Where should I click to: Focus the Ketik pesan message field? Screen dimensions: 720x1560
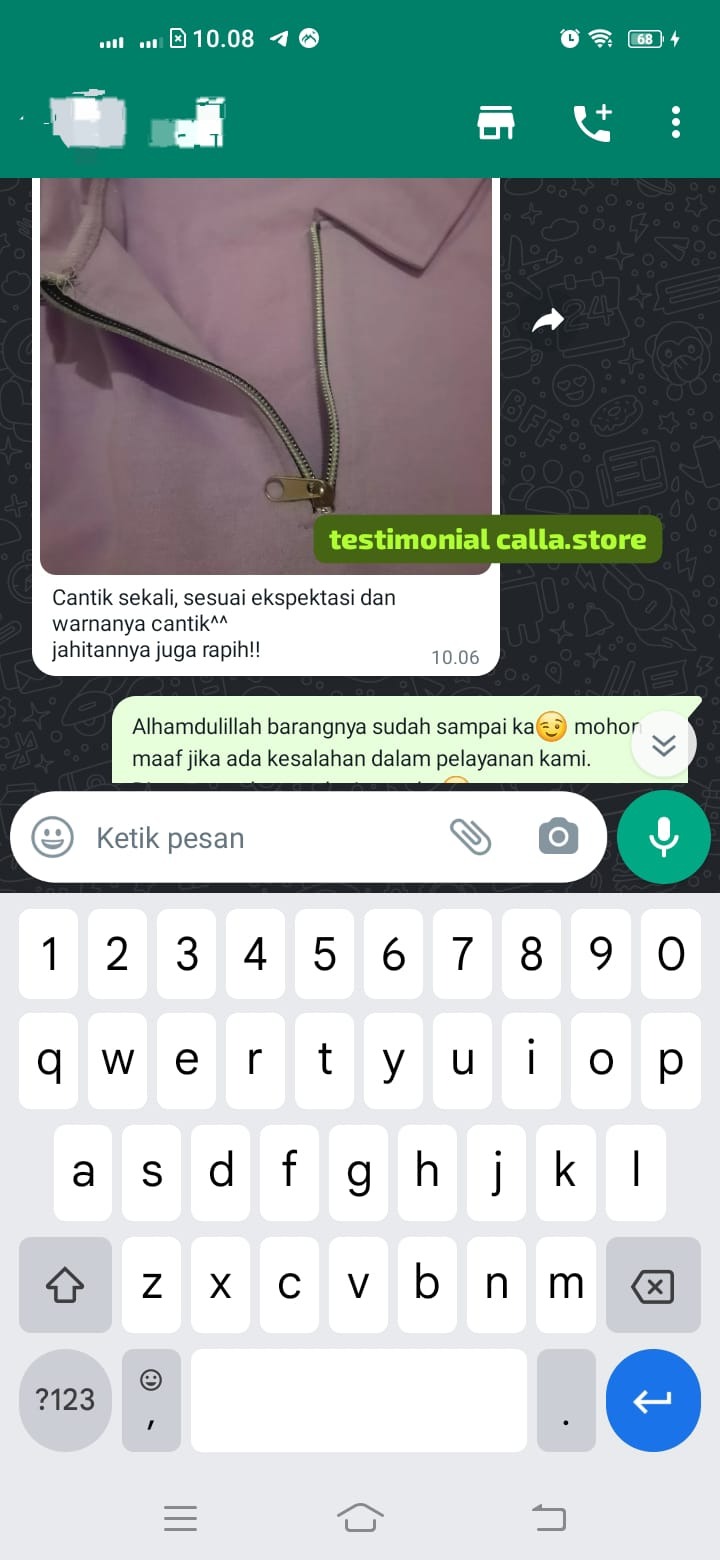[x=260, y=837]
